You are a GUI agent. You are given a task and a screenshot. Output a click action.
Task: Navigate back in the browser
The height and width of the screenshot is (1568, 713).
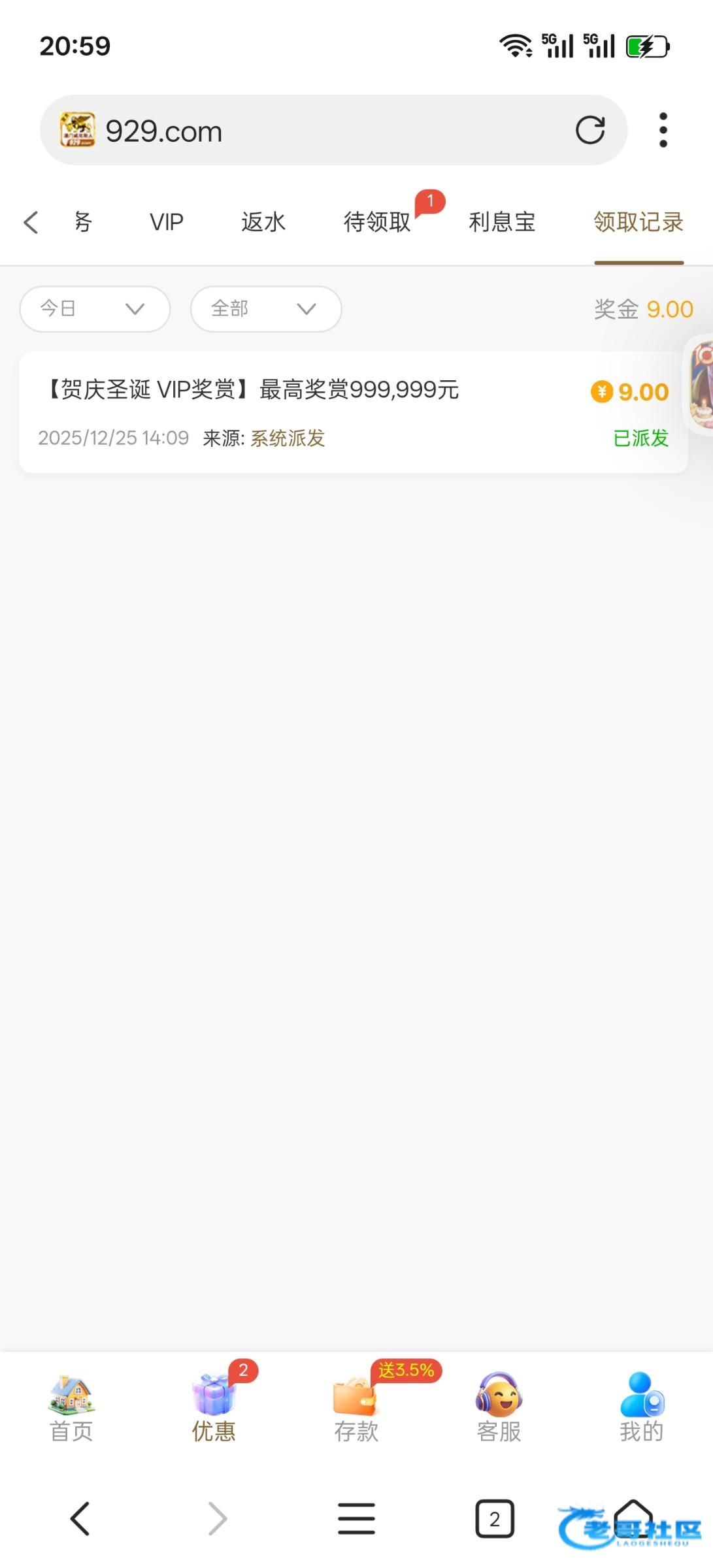80,1518
